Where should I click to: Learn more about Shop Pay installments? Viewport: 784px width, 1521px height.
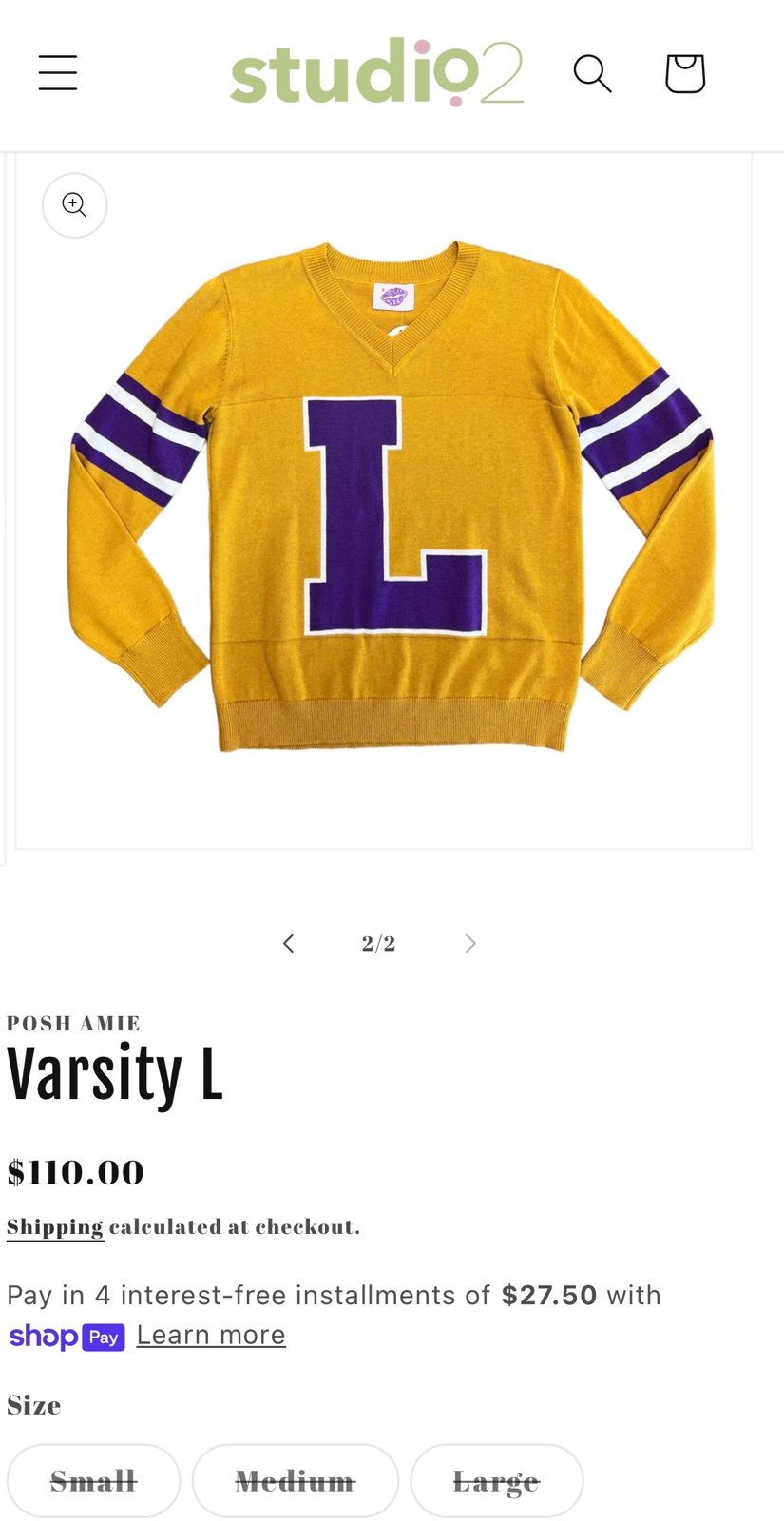[211, 1336]
